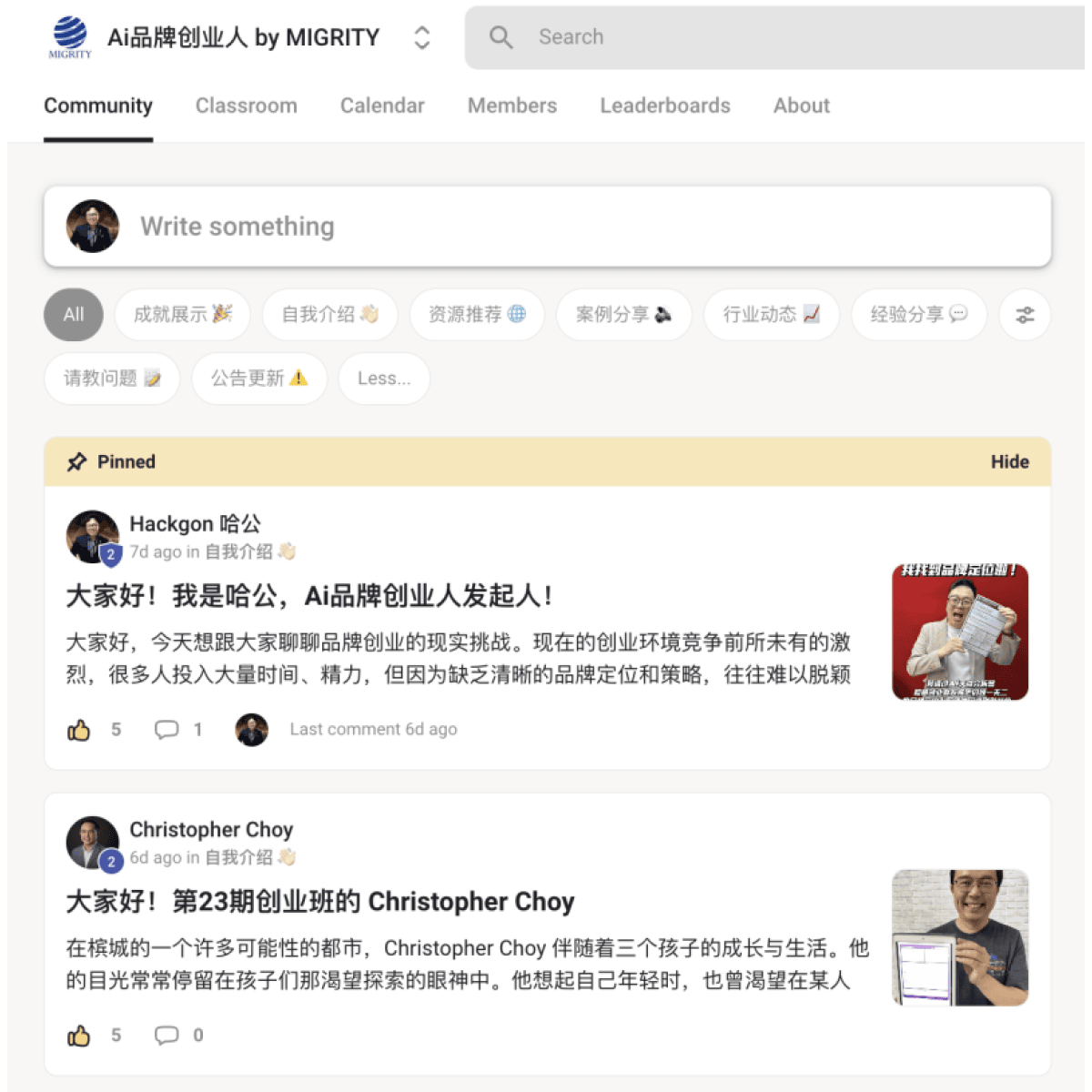
Task: Switch to the Classroom tab
Action: 246,106
